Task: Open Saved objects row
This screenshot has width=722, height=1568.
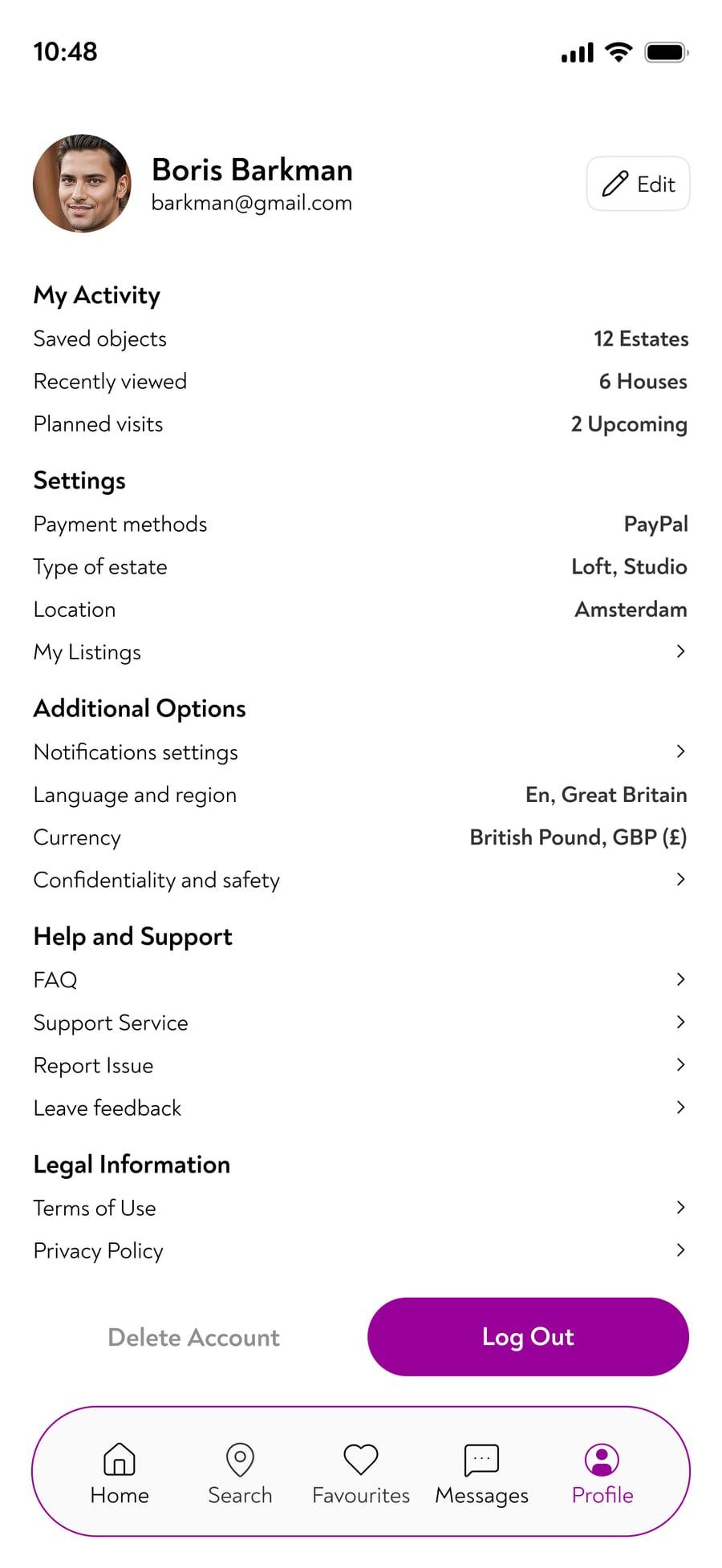Action: tap(361, 338)
